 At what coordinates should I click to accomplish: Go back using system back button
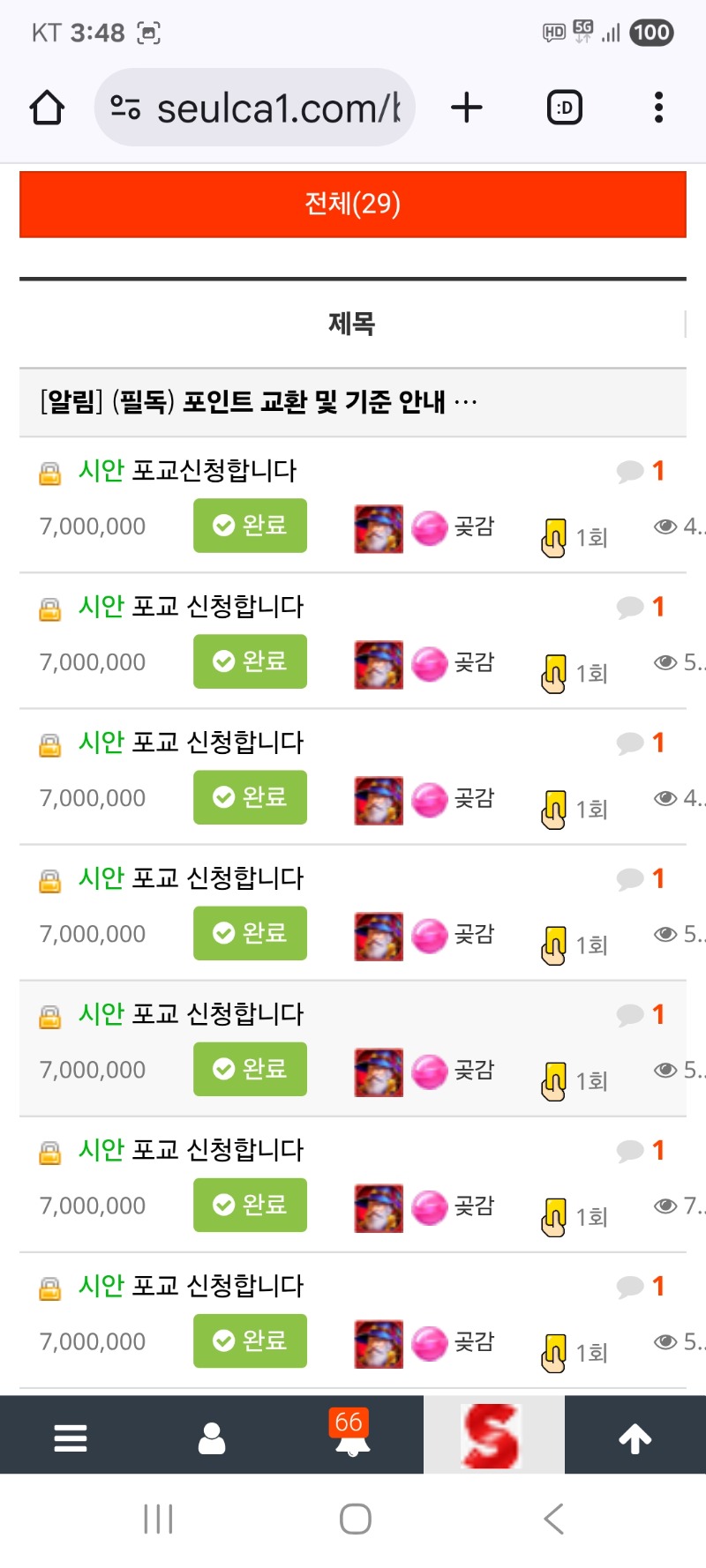[553, 1519]
